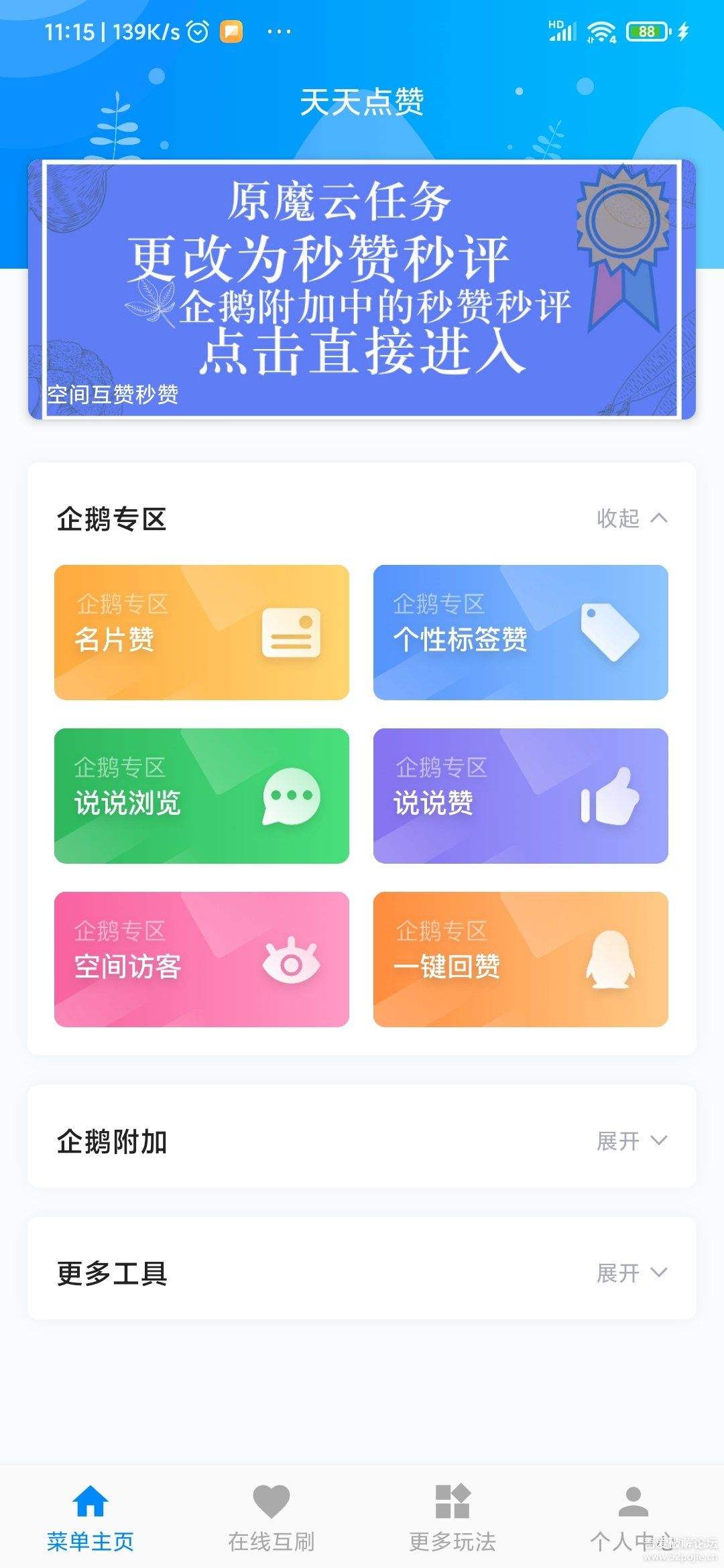
Task: Collapse the 企鹅专区 section
Action: tap(631, 518)
